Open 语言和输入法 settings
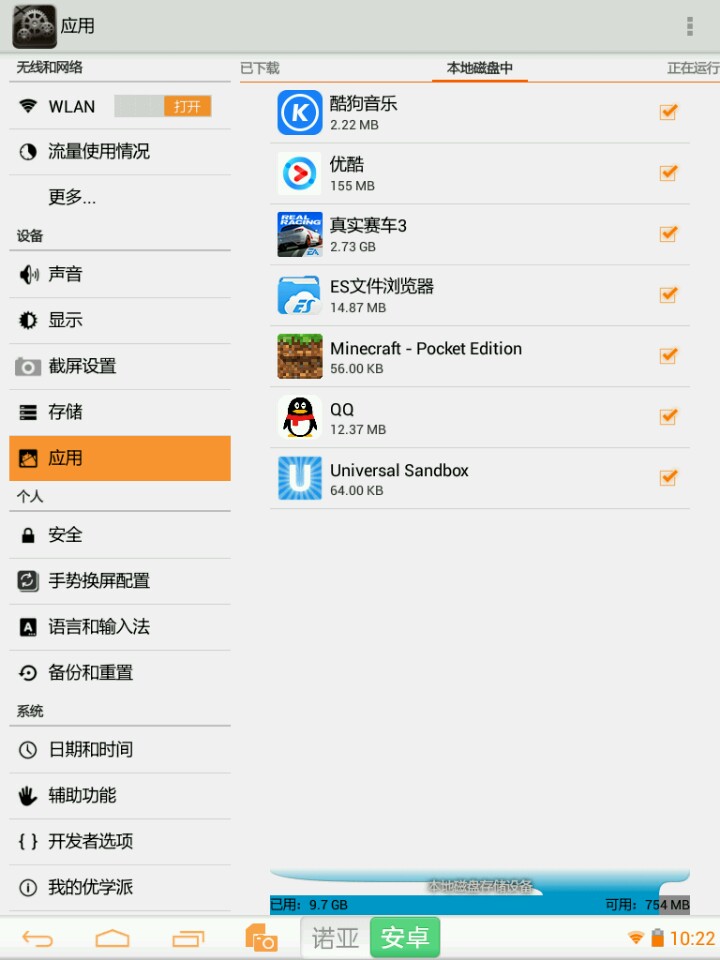 click(x=99, y=627)
